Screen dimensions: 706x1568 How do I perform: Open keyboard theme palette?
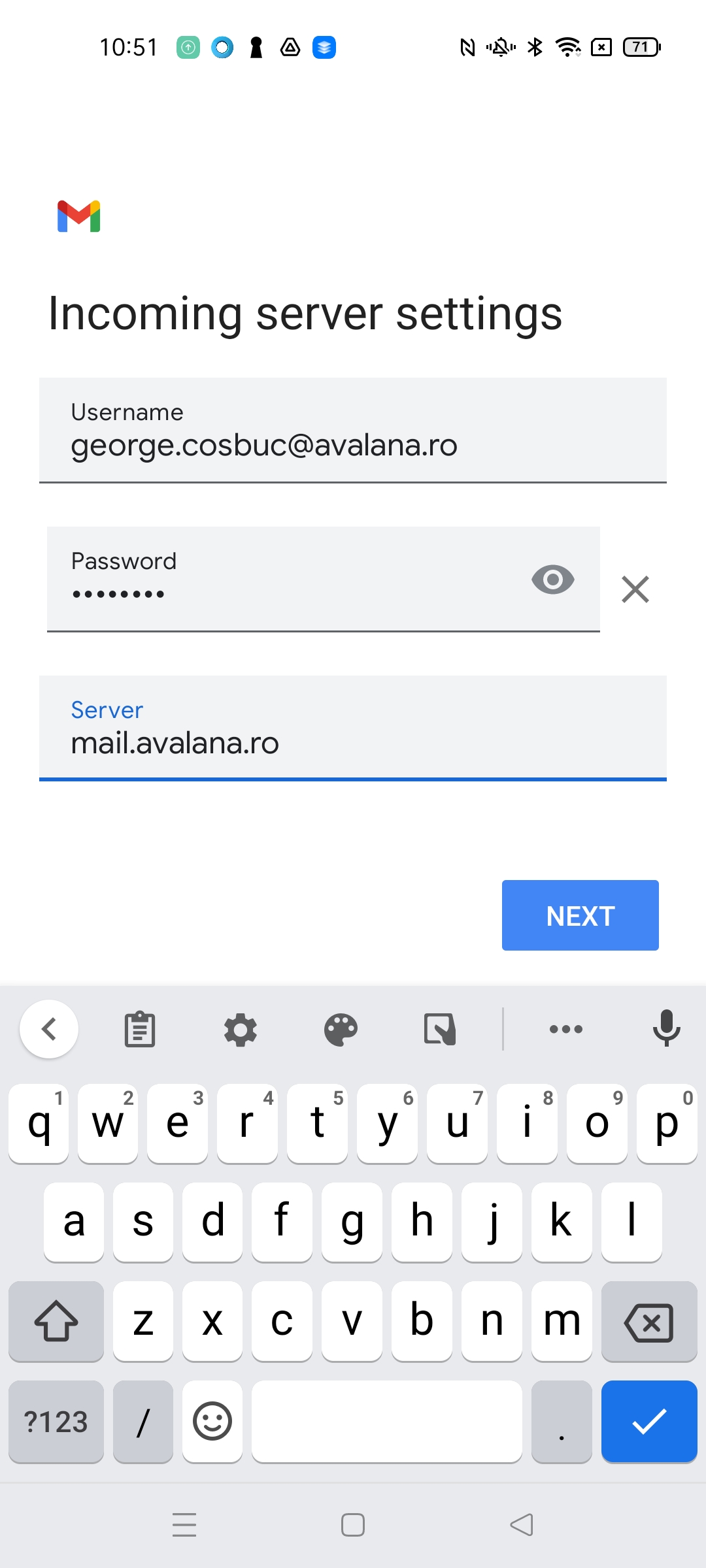(341, 1030)
